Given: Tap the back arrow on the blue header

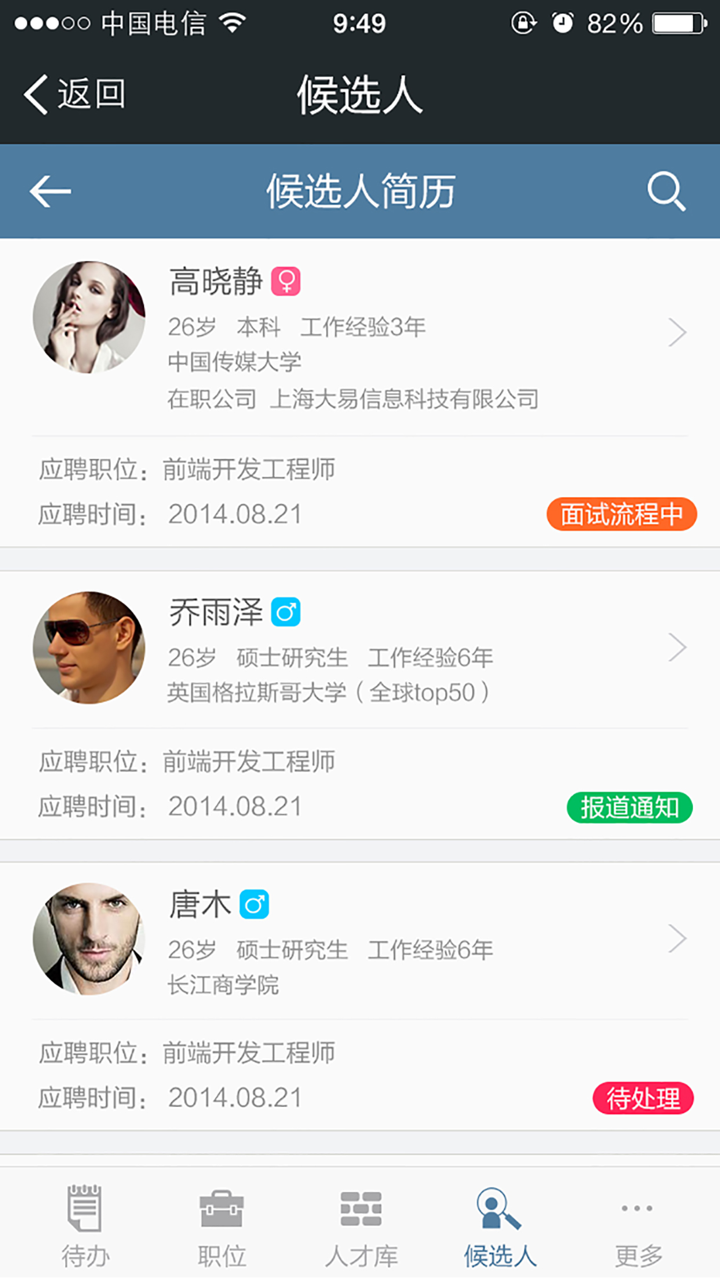Looking at the screenshot, I should click(50, 191).
